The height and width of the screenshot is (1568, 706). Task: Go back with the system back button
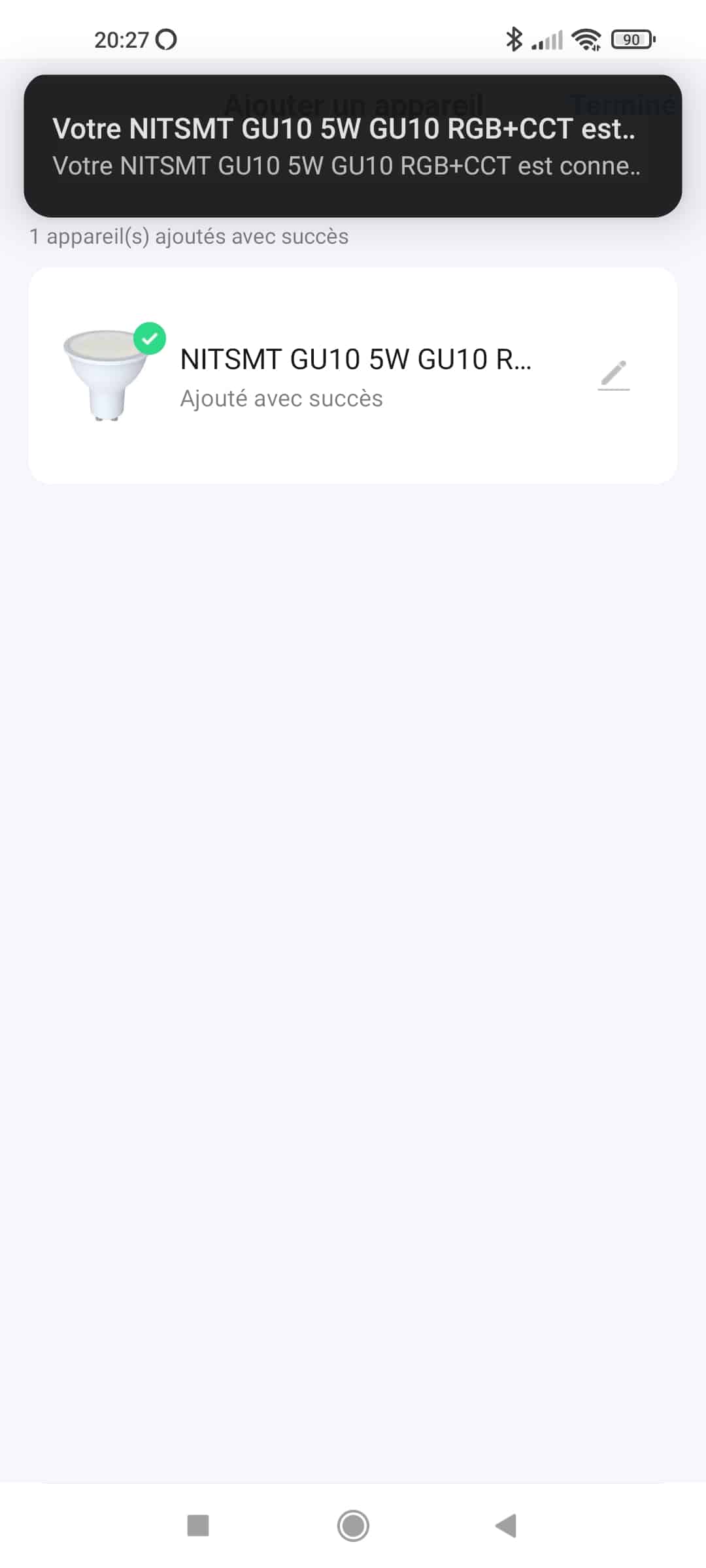(x=507, y=1526)
